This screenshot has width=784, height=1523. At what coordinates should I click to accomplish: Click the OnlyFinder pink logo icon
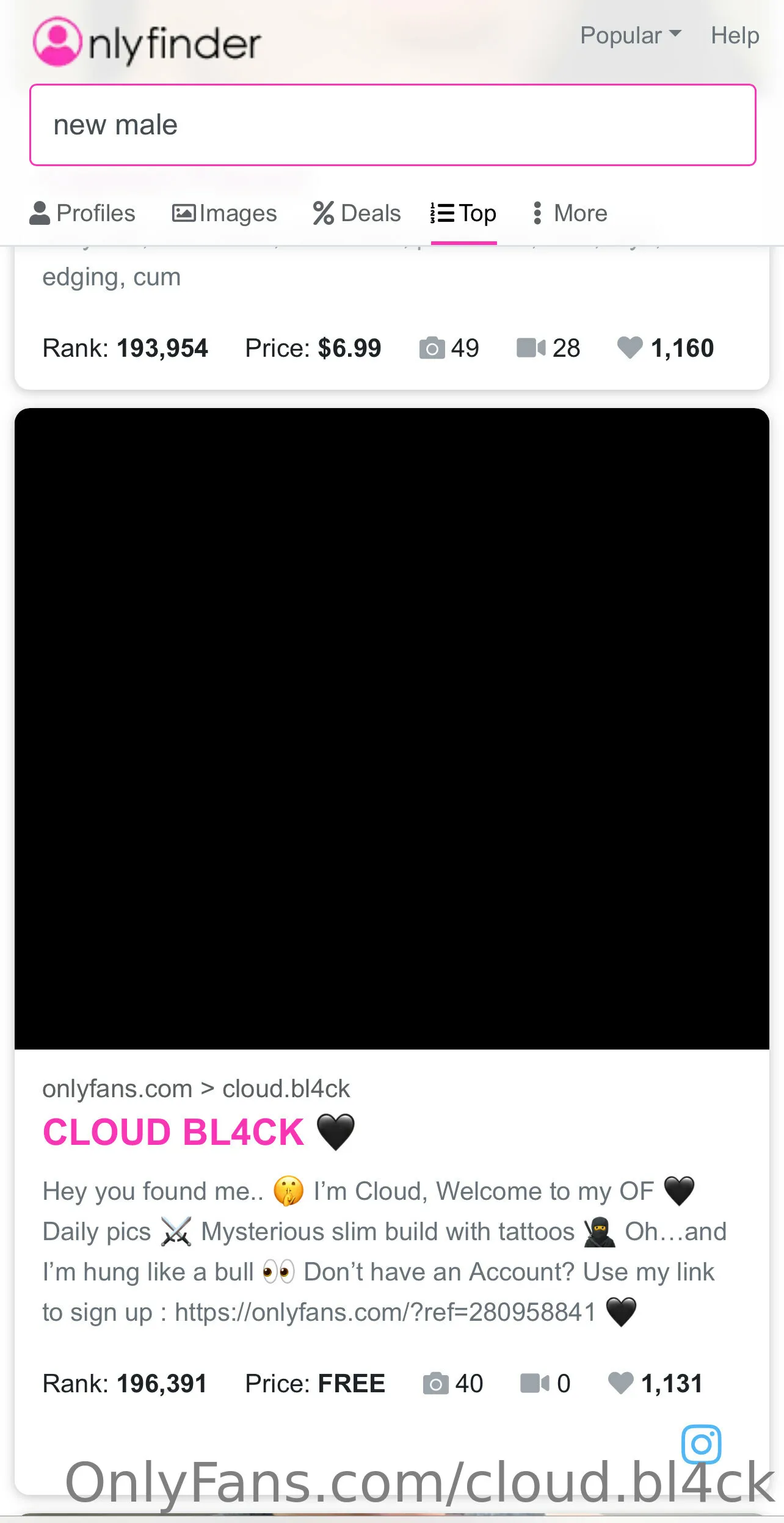point(57,41)
